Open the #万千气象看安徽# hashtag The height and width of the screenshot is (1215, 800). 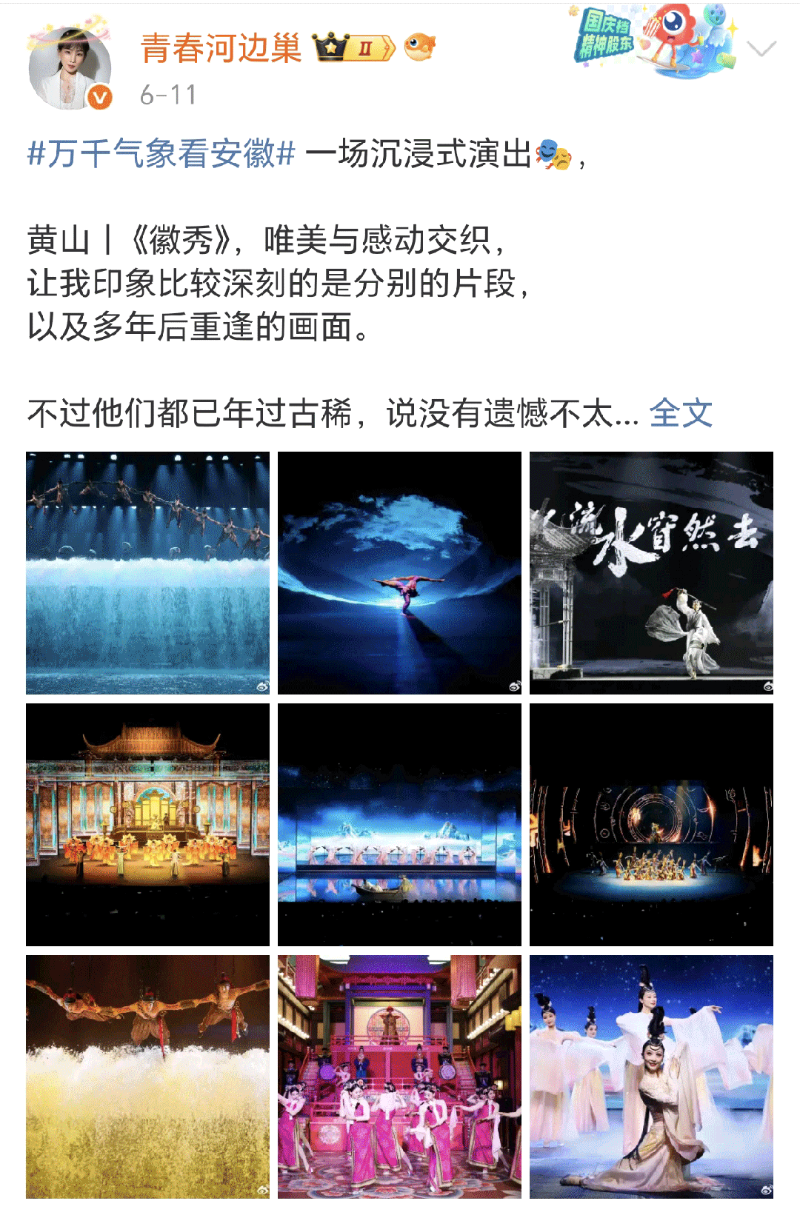[162, 157]
